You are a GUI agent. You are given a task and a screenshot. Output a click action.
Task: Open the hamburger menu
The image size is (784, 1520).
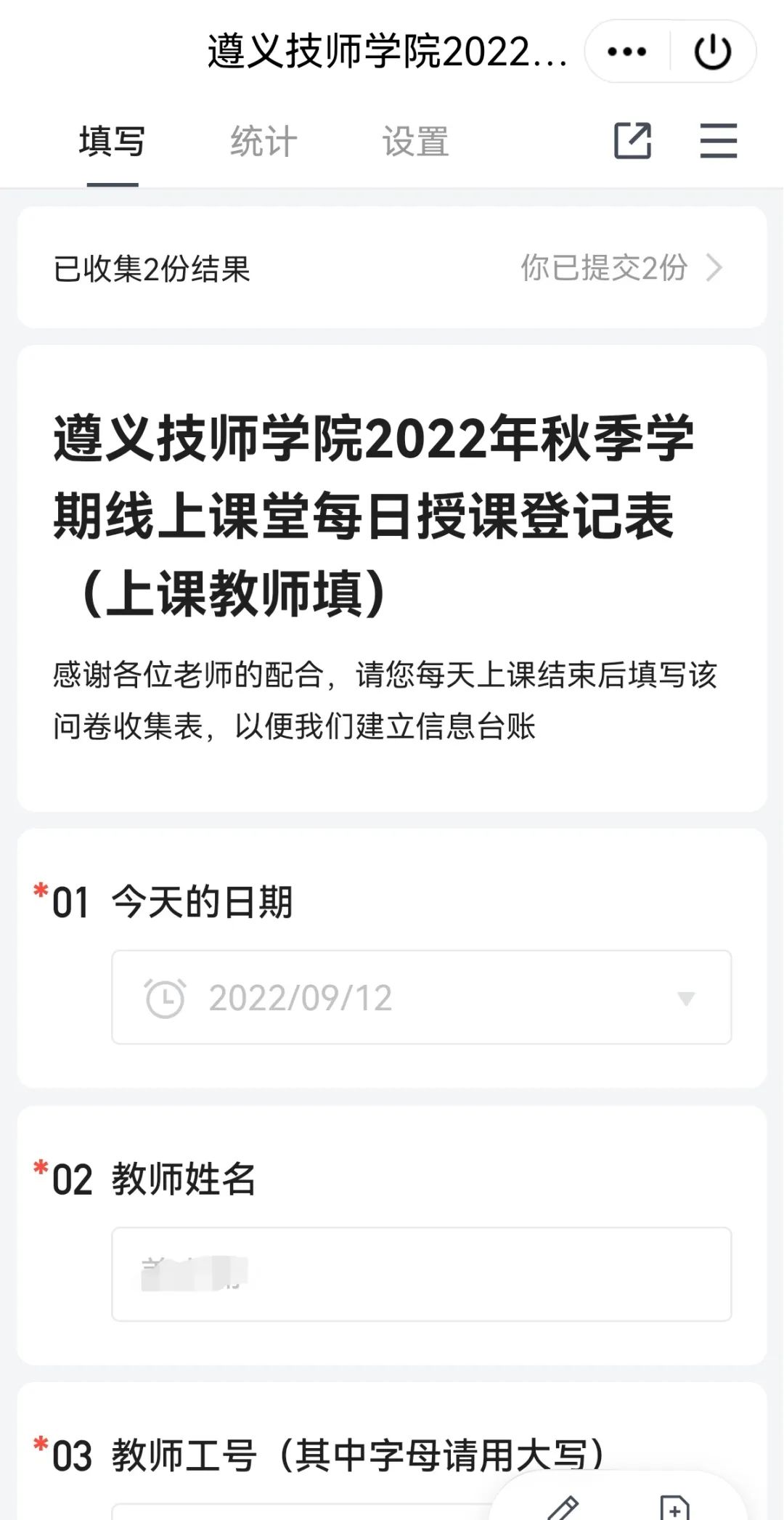(x=718, y=141)
